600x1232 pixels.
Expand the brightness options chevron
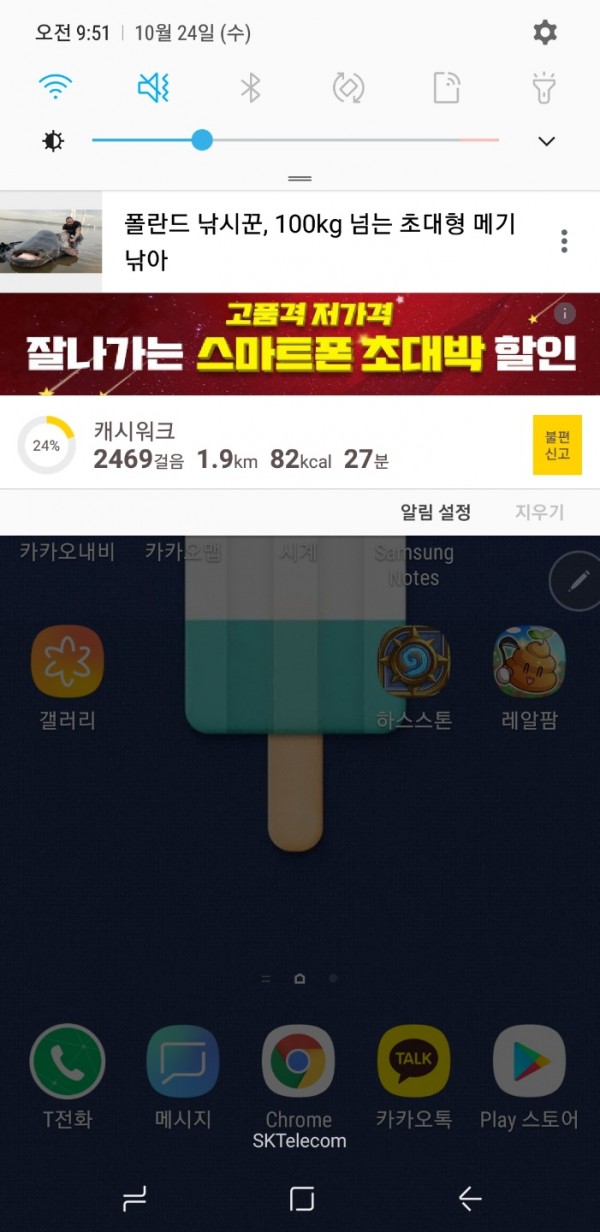click(546, 141)
